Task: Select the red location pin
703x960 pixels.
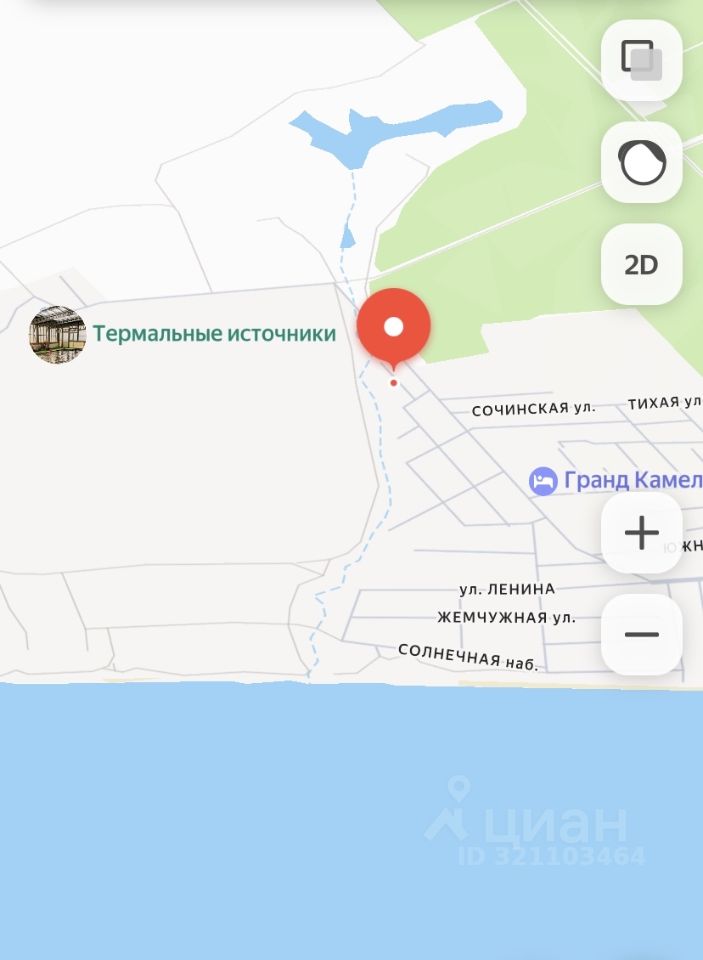Action: tap(394, 328)
